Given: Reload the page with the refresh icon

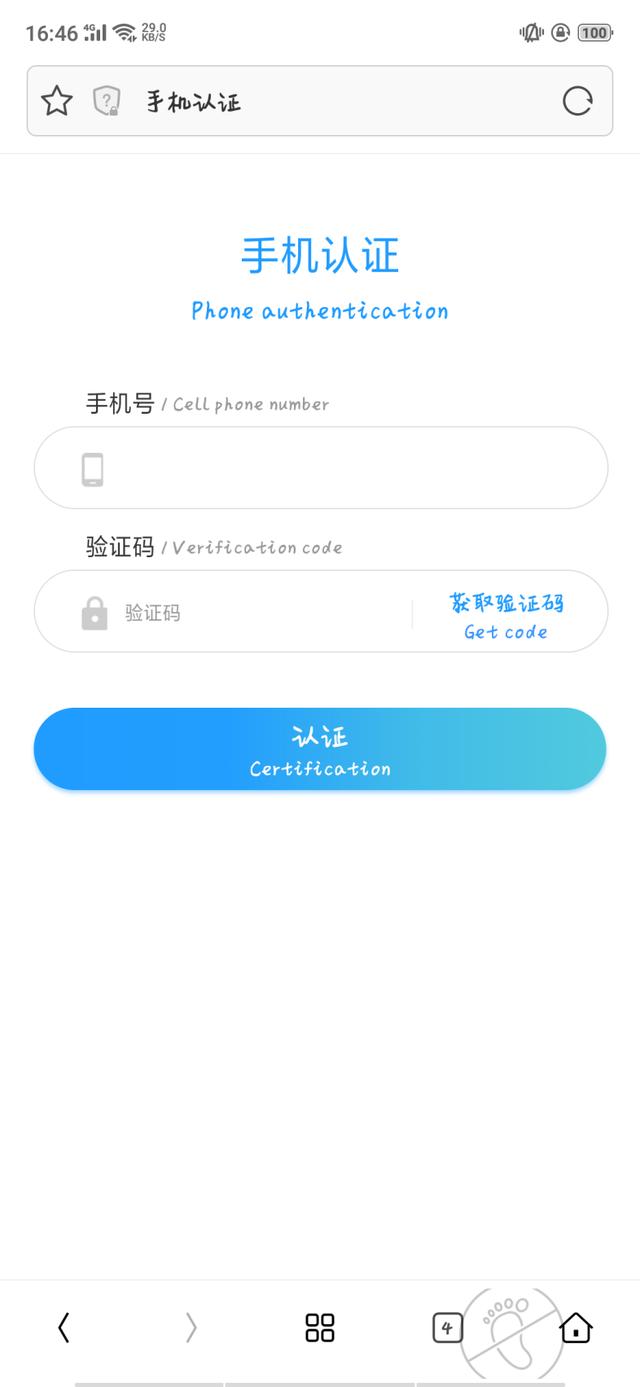Looking at the screenshot, I should 577,100.
